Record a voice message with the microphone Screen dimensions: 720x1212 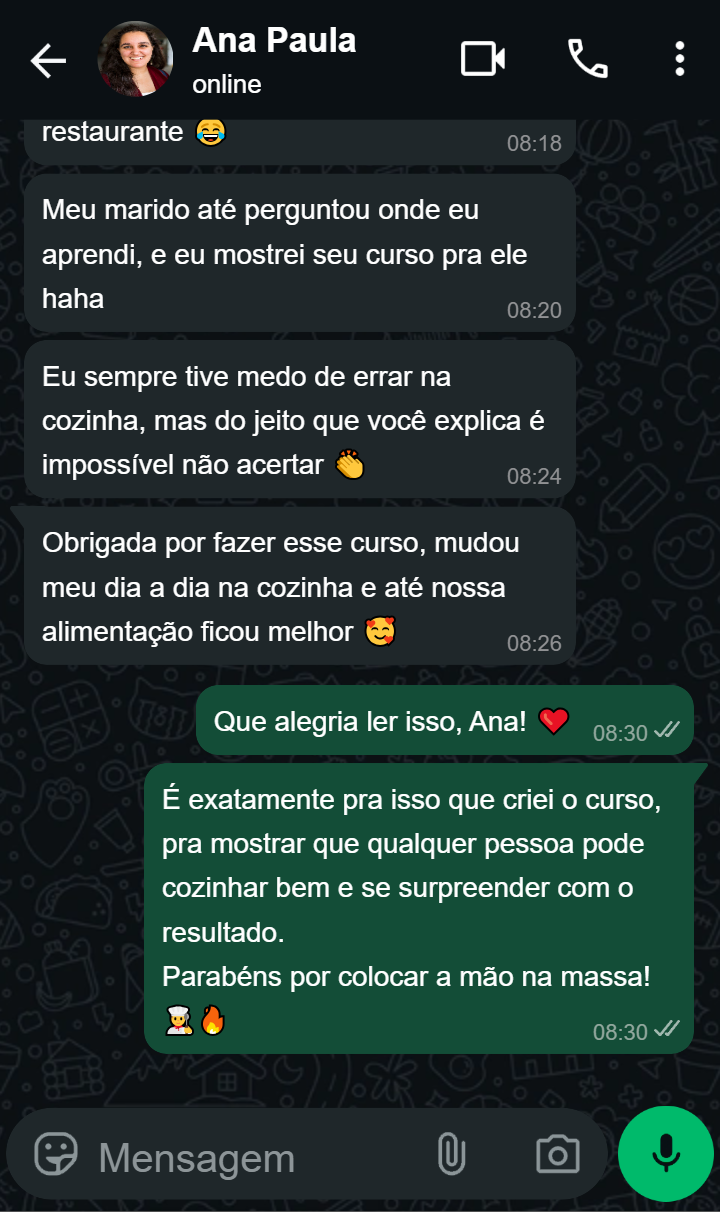(x=666, y=1154)
